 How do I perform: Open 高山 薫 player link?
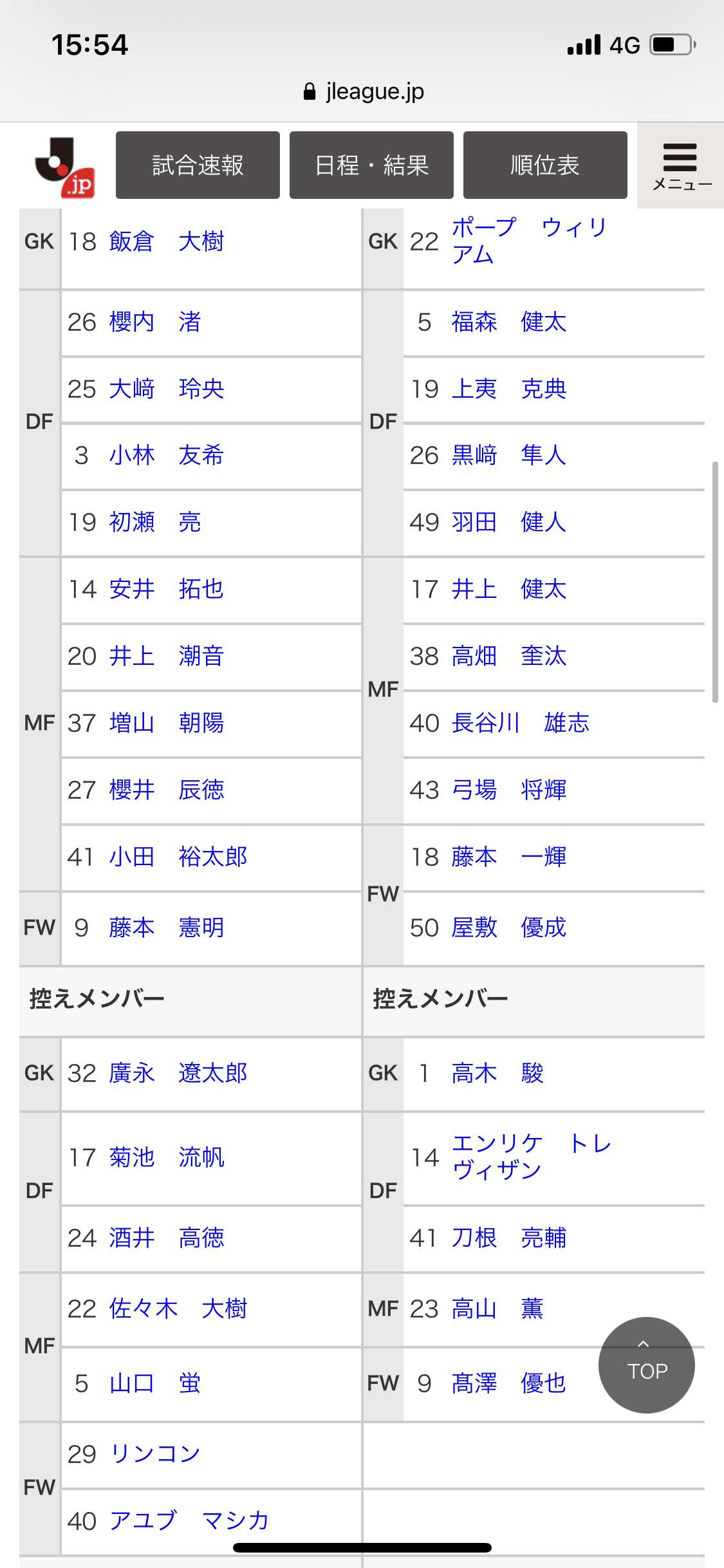(x=497, y=1309)
